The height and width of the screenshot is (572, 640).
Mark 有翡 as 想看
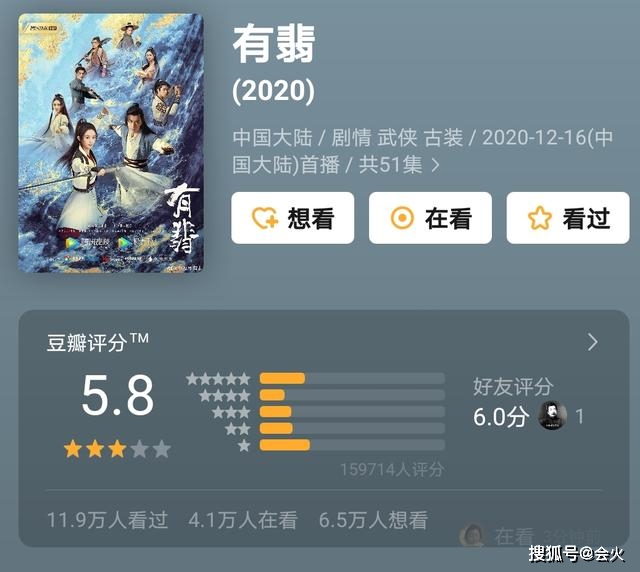tap(292, 218)
